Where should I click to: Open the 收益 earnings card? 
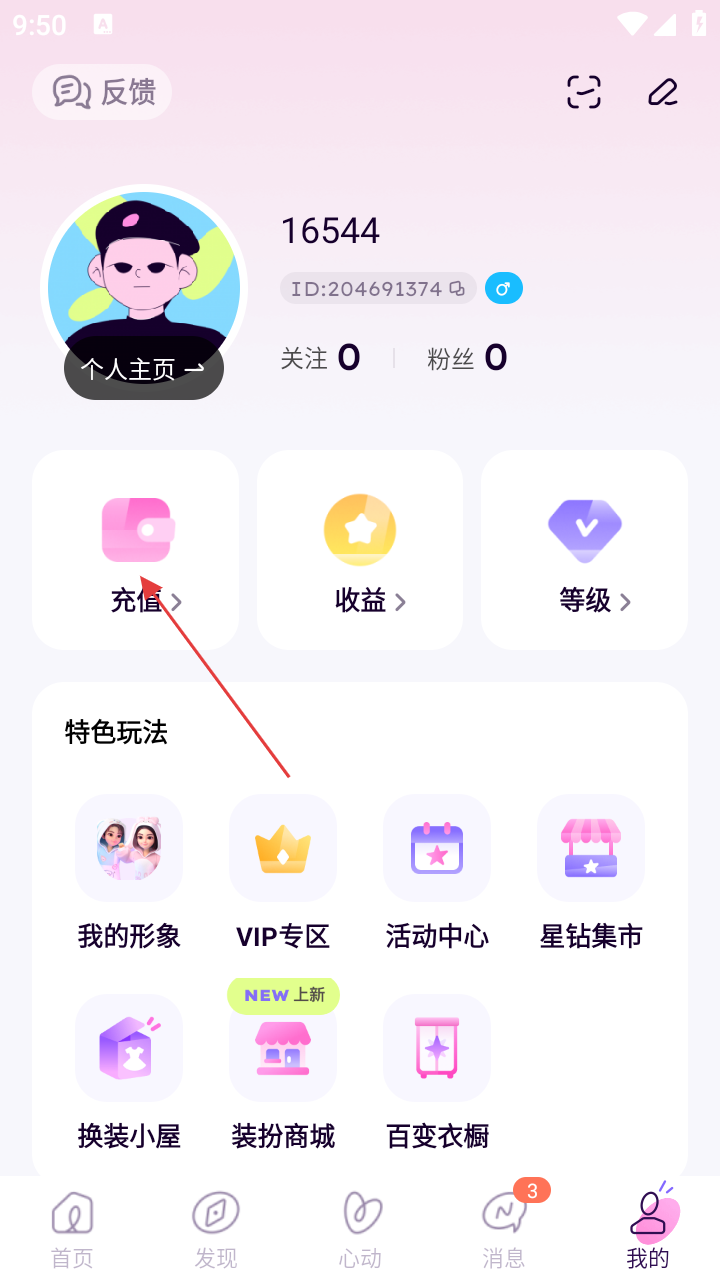click(x=360, y=550)
